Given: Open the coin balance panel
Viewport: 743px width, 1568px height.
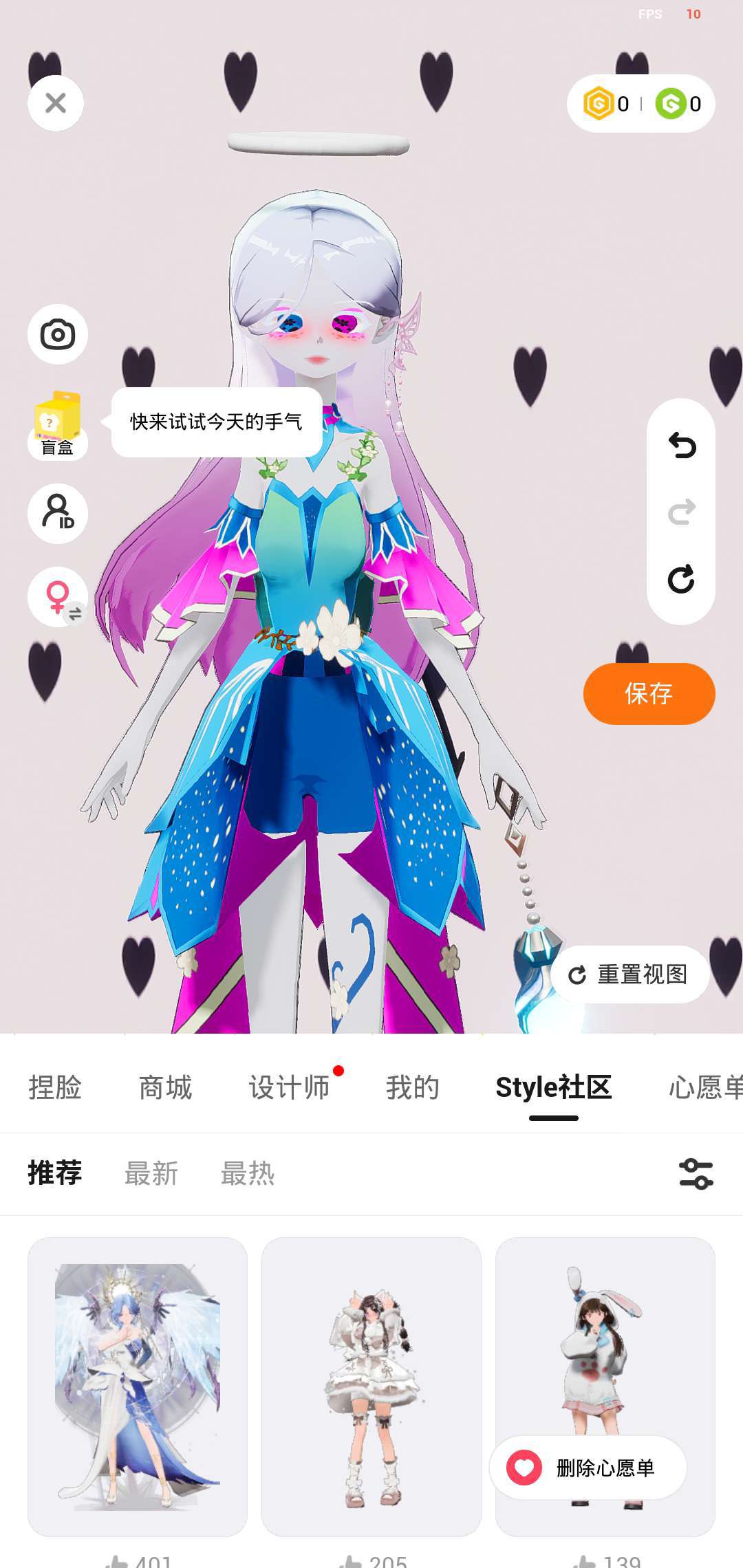Looking at the screenshot, I should click(x=640, y=104).
